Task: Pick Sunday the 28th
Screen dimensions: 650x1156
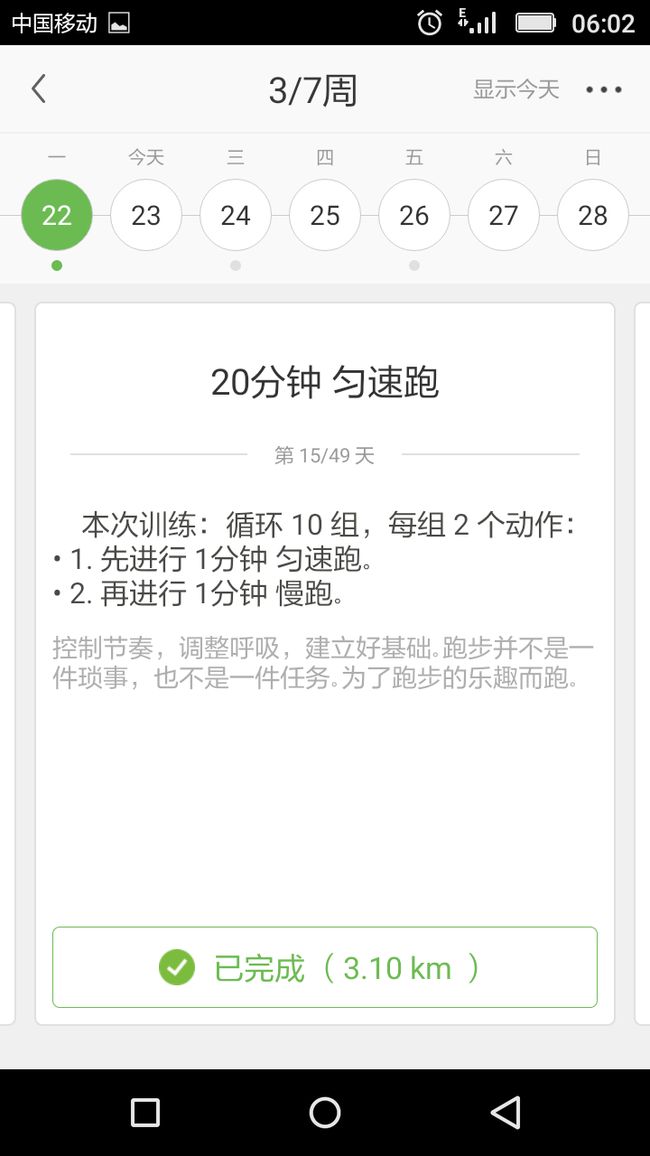Action: (x=593, y=215)
